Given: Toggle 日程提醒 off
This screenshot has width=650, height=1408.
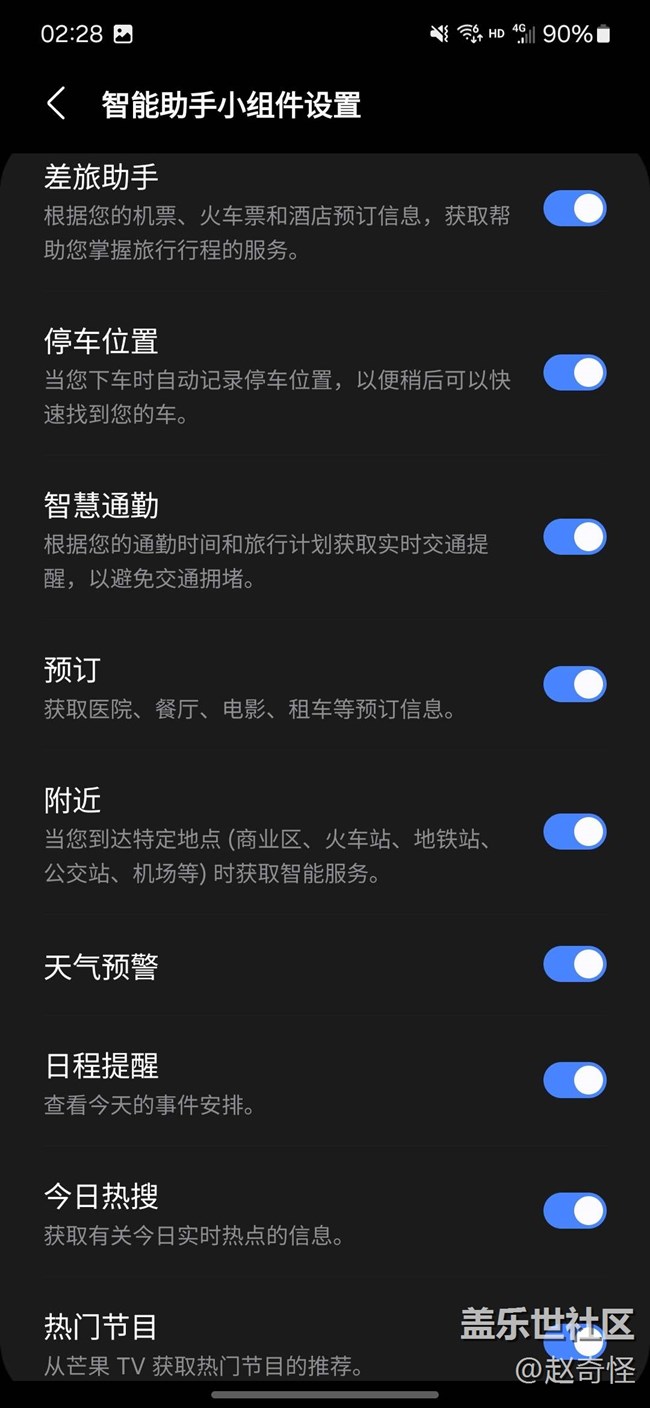Looking at the screenshot, I should pos(575,1081).
